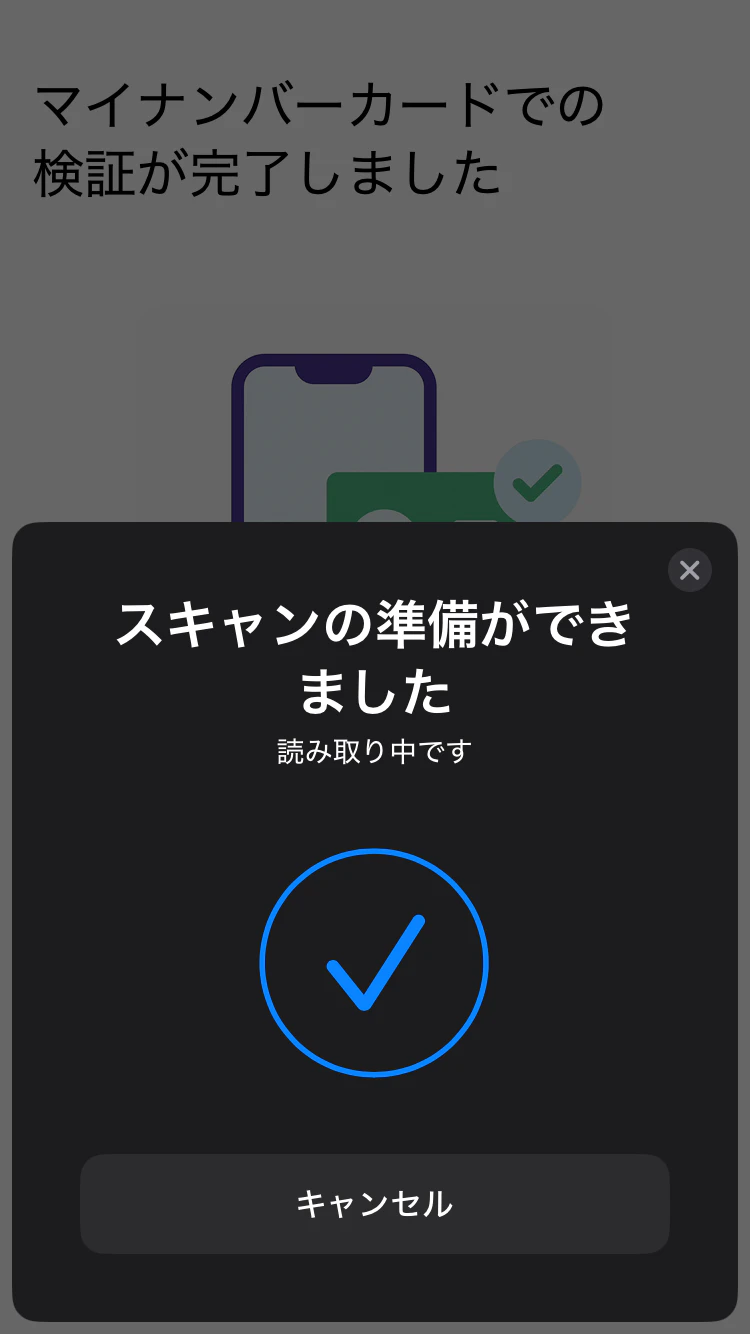The height and width of the screenshot is (1334, 750).
Task: Dismiss the scan sheet with the close control
Action: 689,570
